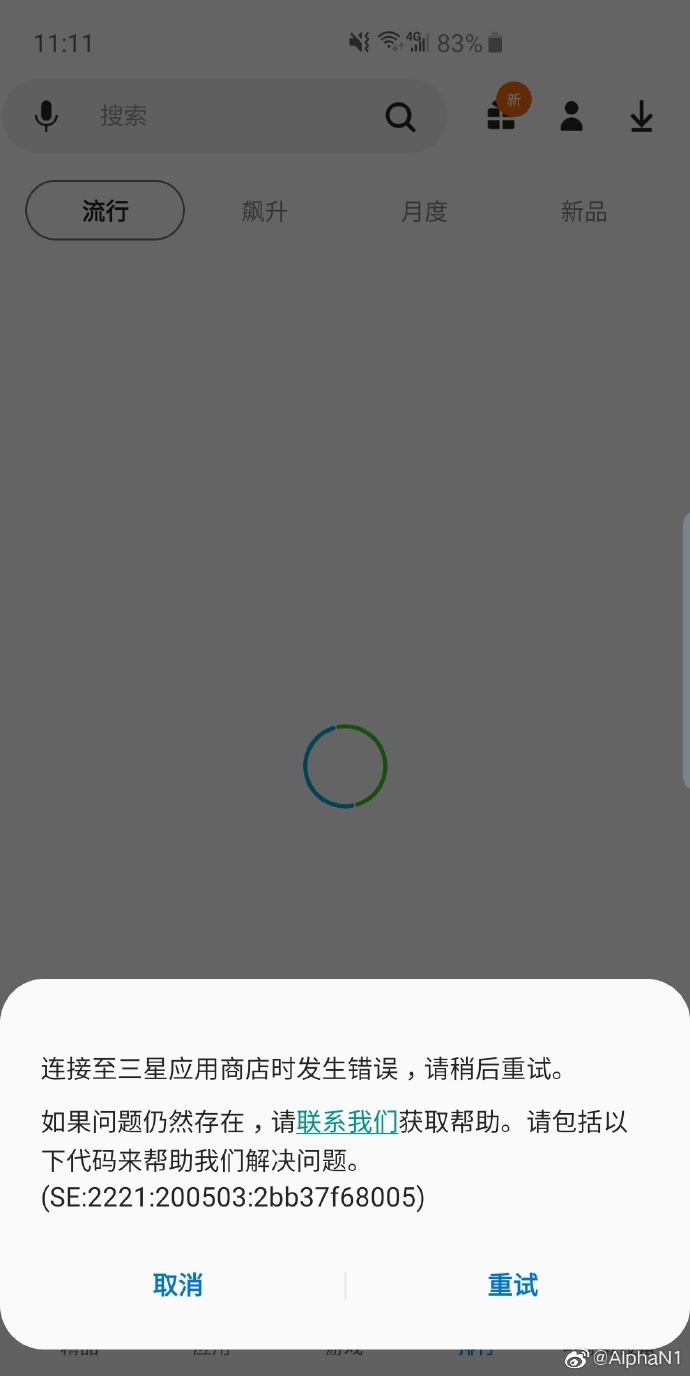This screenshot has height=1376, width=690.
Task: Open the downloads arrow icon
Action: (x=641, y=117)
